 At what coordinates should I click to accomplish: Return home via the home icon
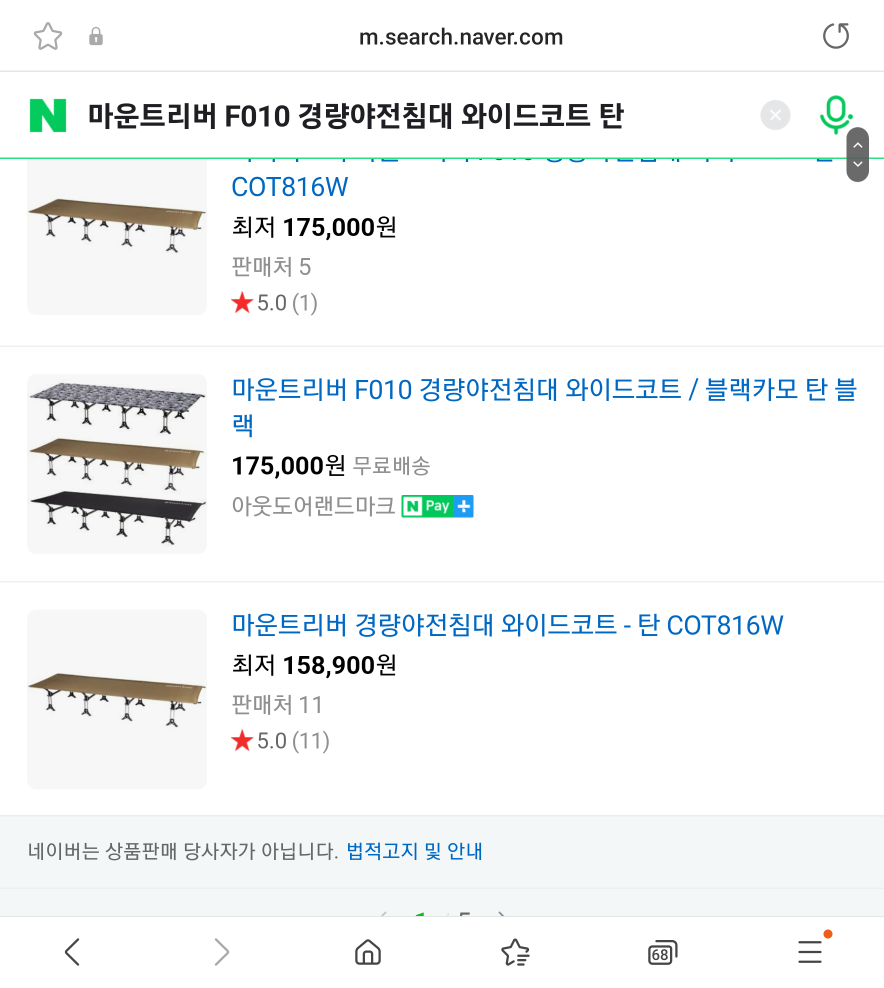367,952
